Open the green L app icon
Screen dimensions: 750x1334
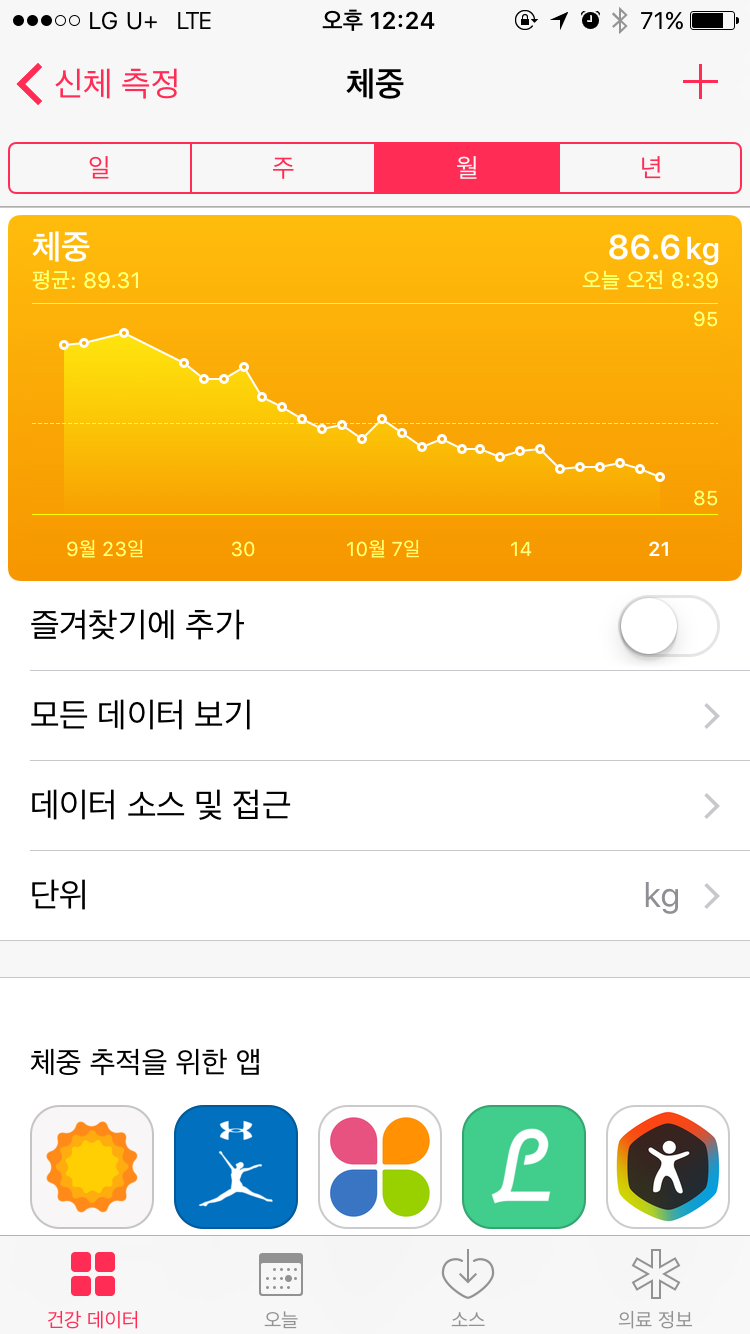point(524,1166)
